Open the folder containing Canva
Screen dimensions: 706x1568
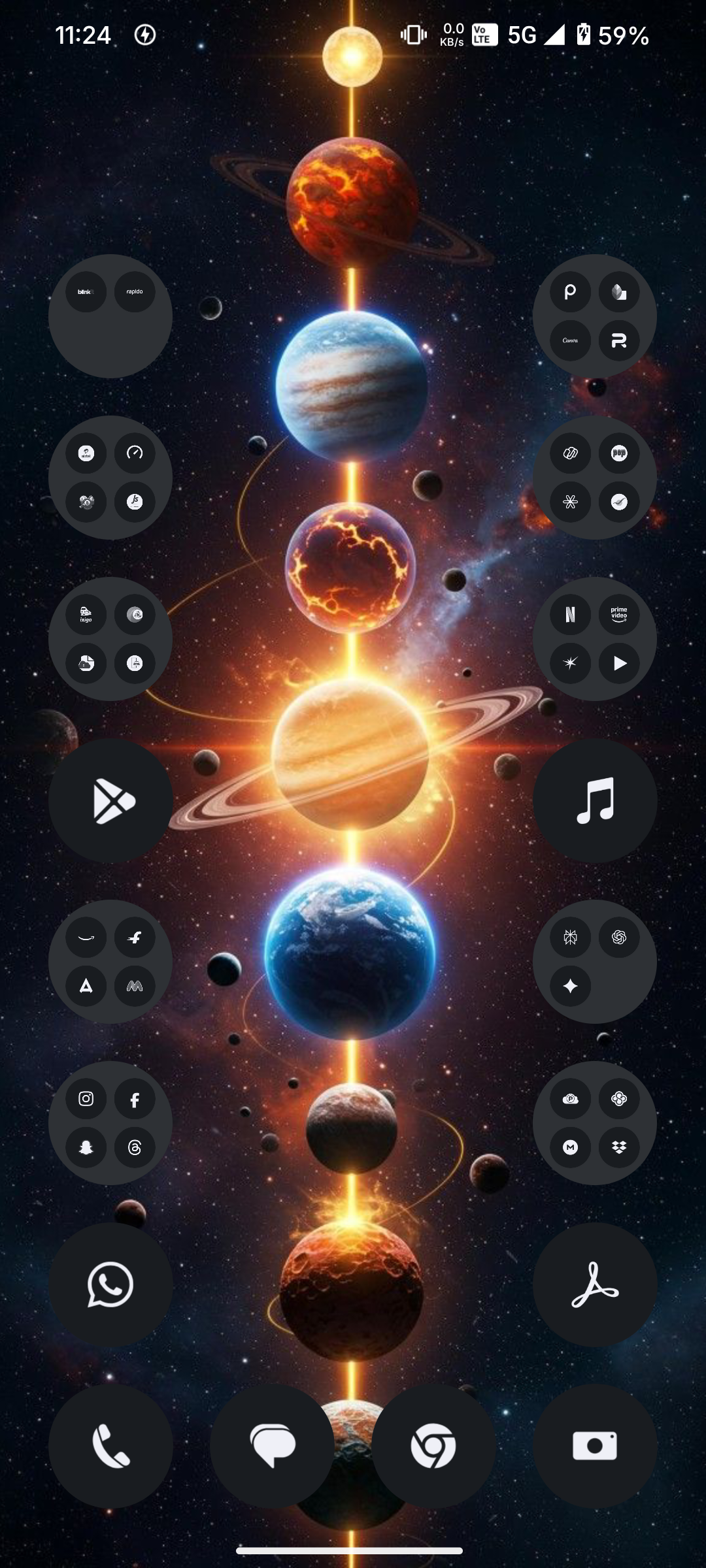coord(594,316)
